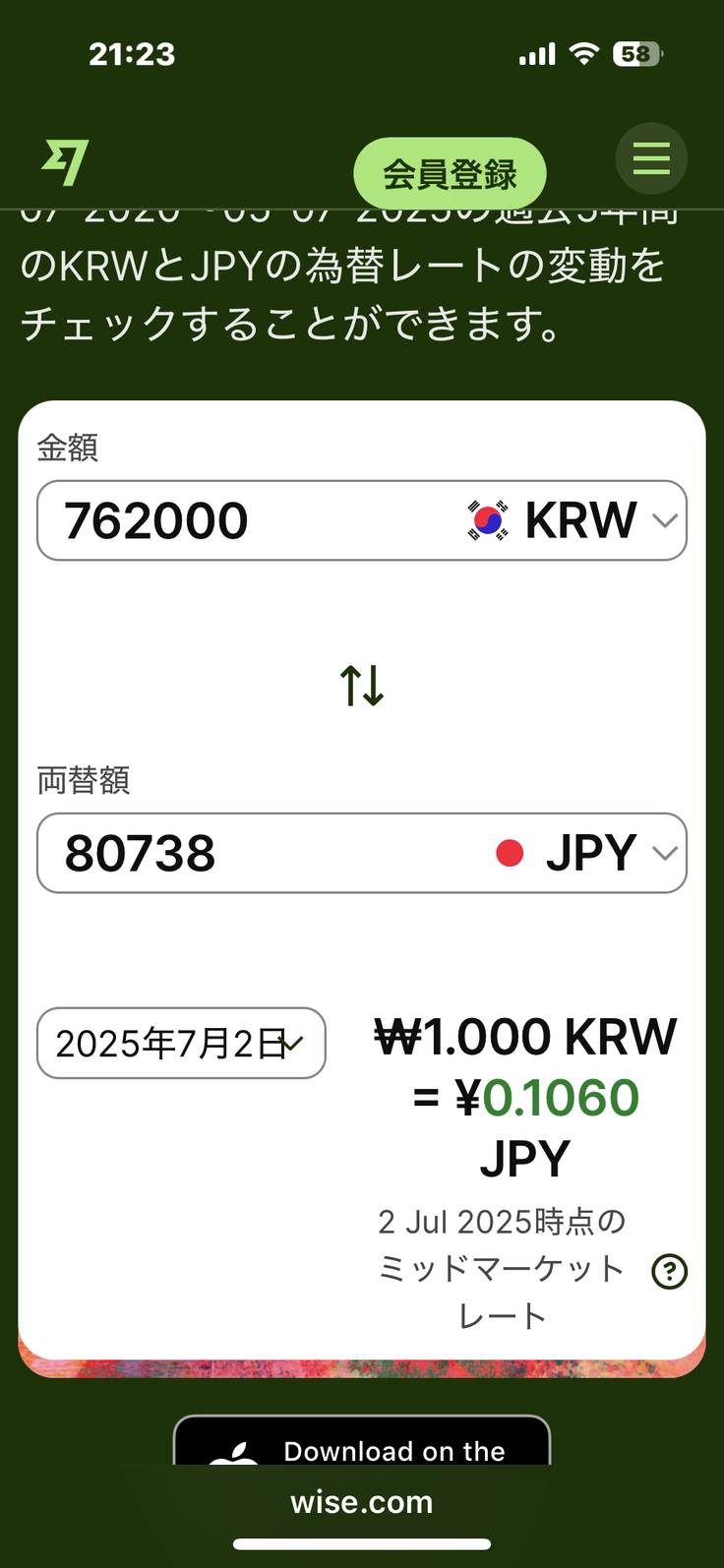The image size is (724, 1568).
Task: Show mid-market rate help info
Action: point(670,1271)
